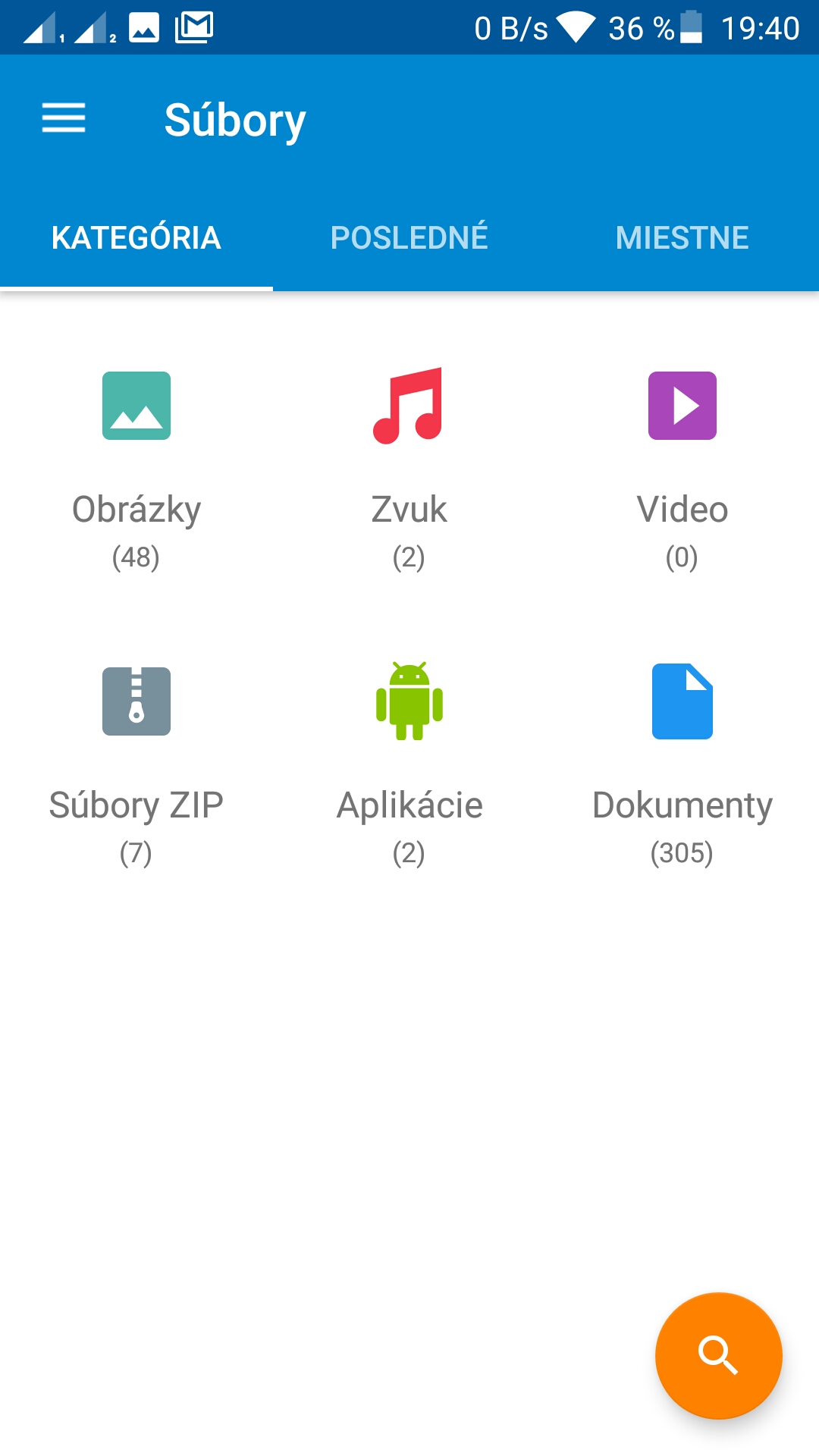Switch to the POSLEDNÉ tab
The height and width of the screenshot is (1456, 819).
point(409,237)
